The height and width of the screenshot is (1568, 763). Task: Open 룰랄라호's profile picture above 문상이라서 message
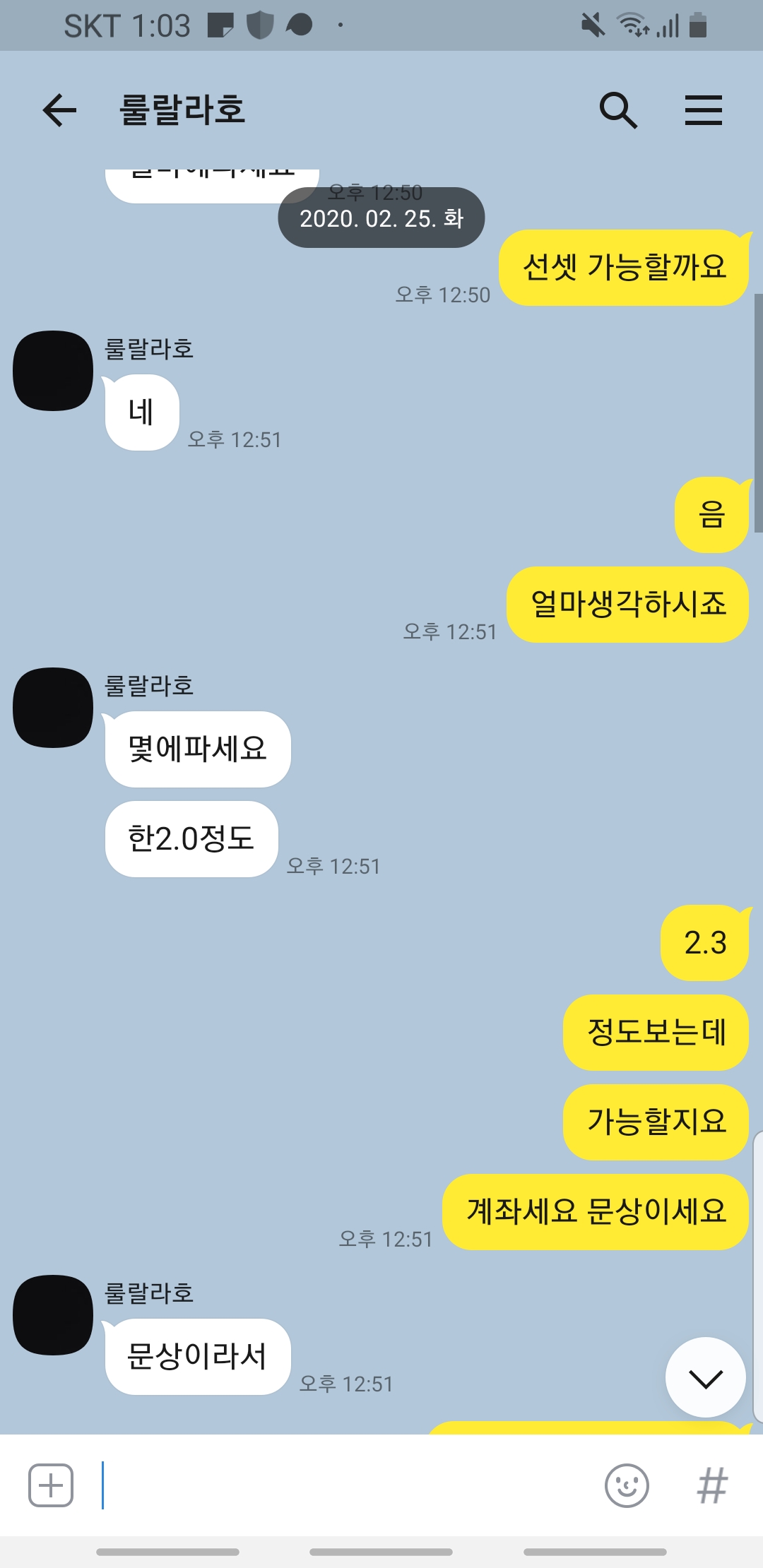point(53,1315)
